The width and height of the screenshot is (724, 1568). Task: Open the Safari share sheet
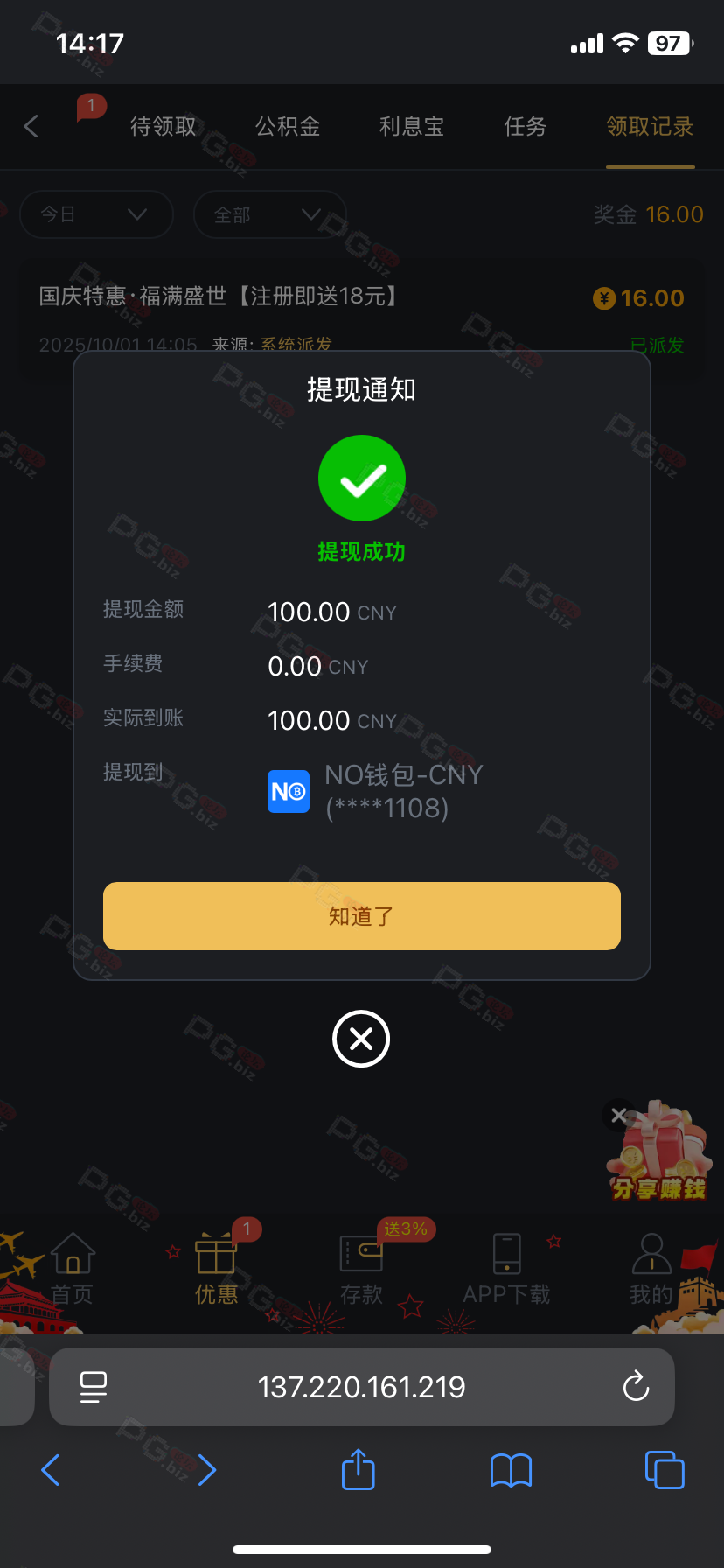click(x=358, y=1470)
